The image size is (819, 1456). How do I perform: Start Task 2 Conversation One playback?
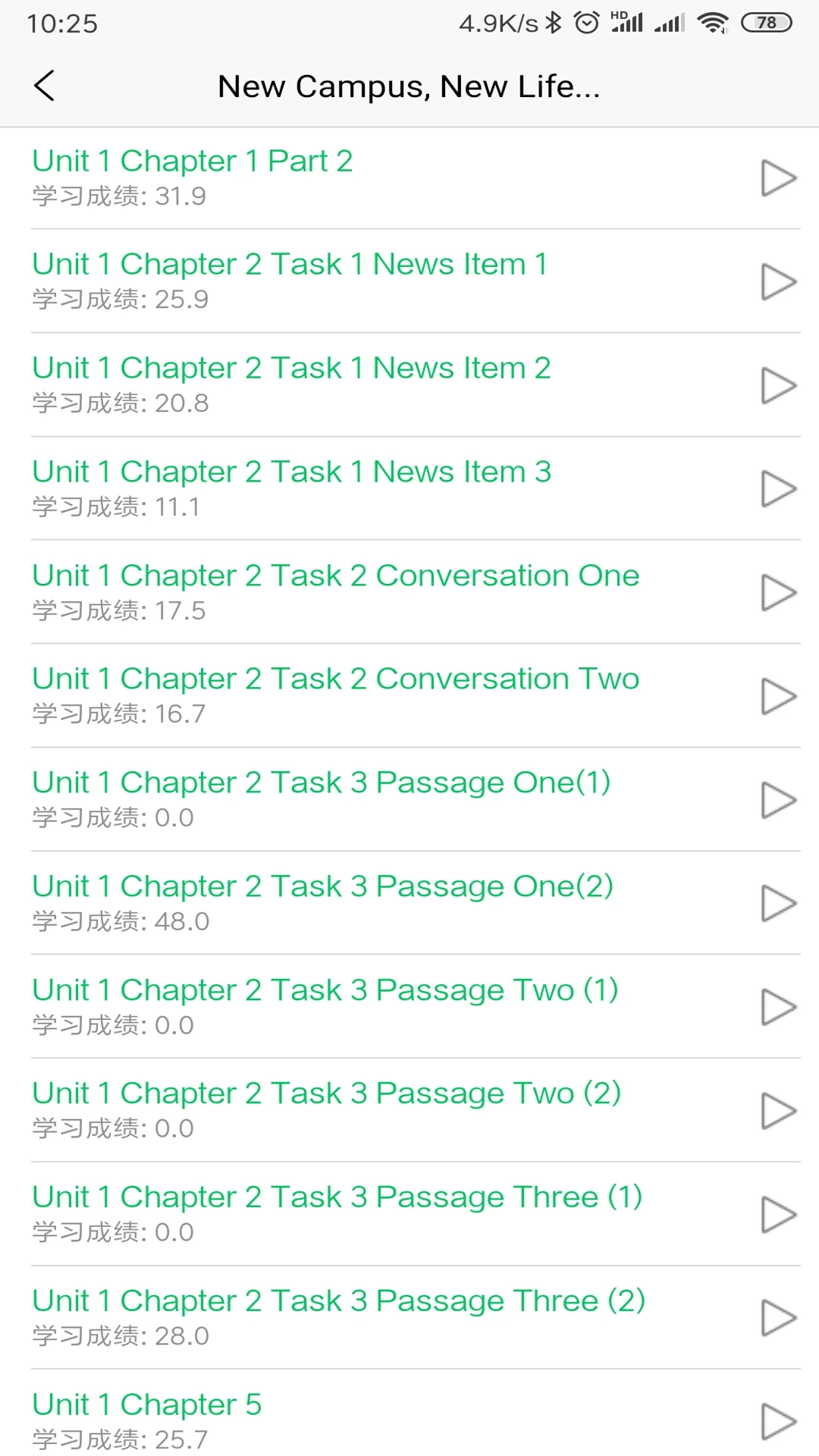coord(778,592)
